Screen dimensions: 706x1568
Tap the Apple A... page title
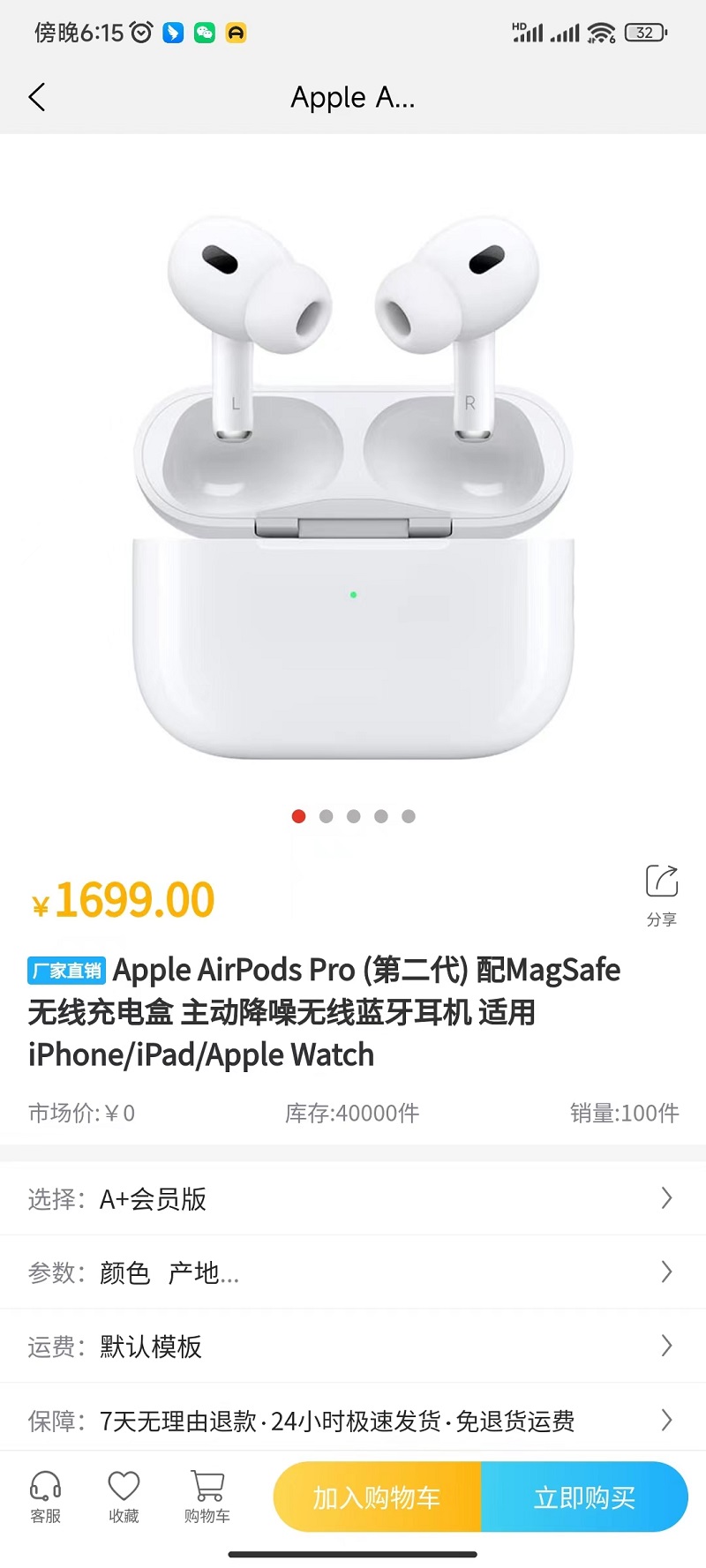click(352, 97)
